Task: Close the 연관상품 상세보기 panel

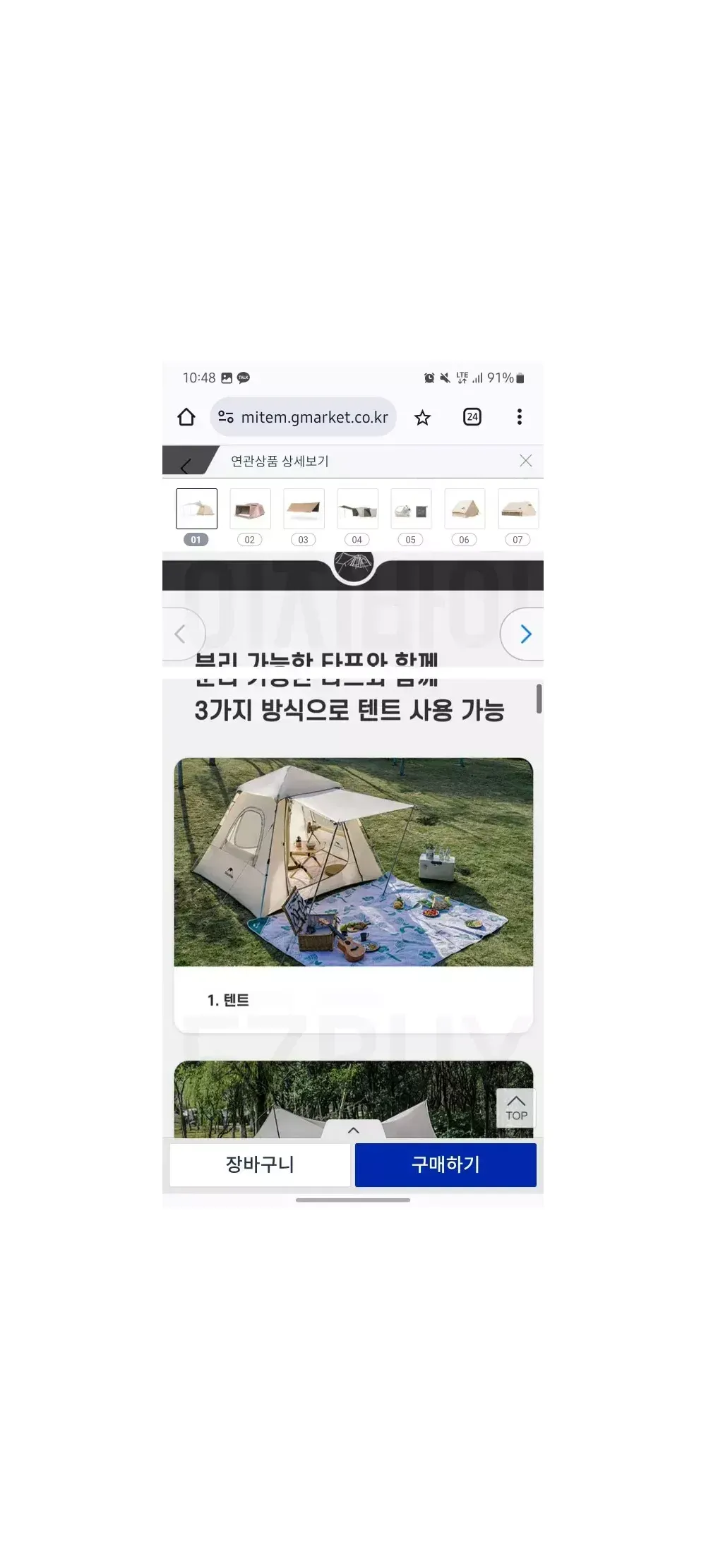Action: [x=525, y=461]
